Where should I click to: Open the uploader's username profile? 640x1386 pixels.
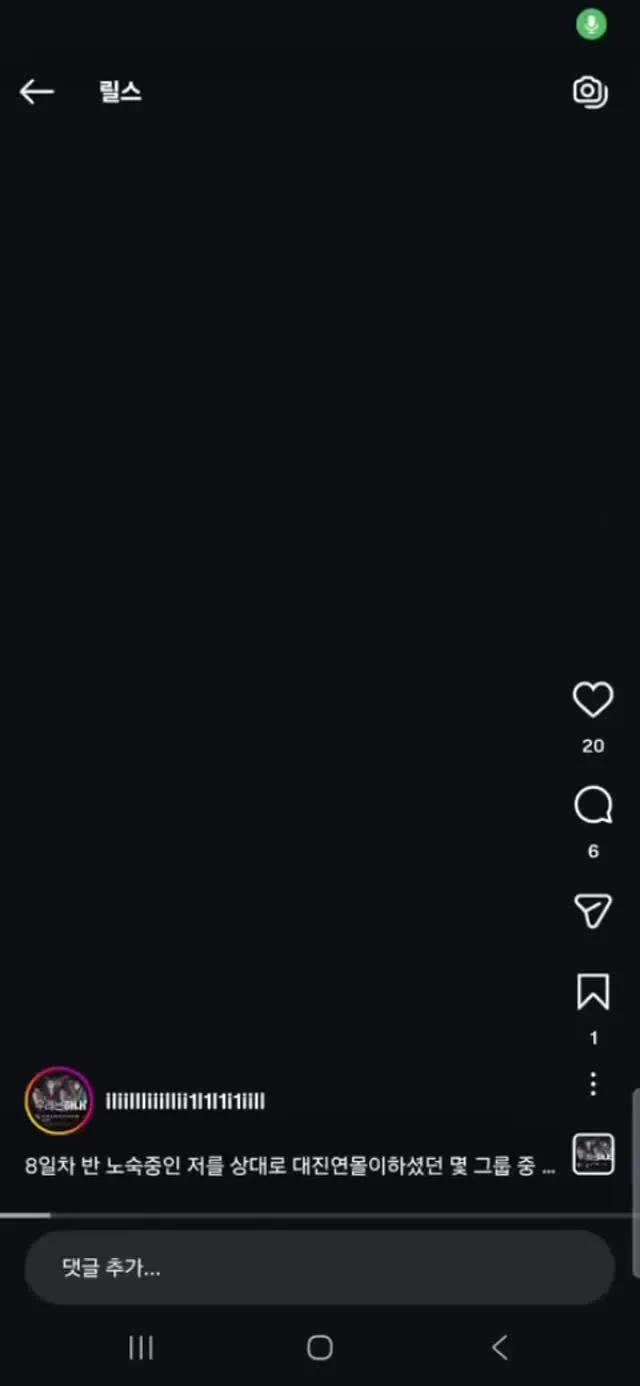[186, 1102]
